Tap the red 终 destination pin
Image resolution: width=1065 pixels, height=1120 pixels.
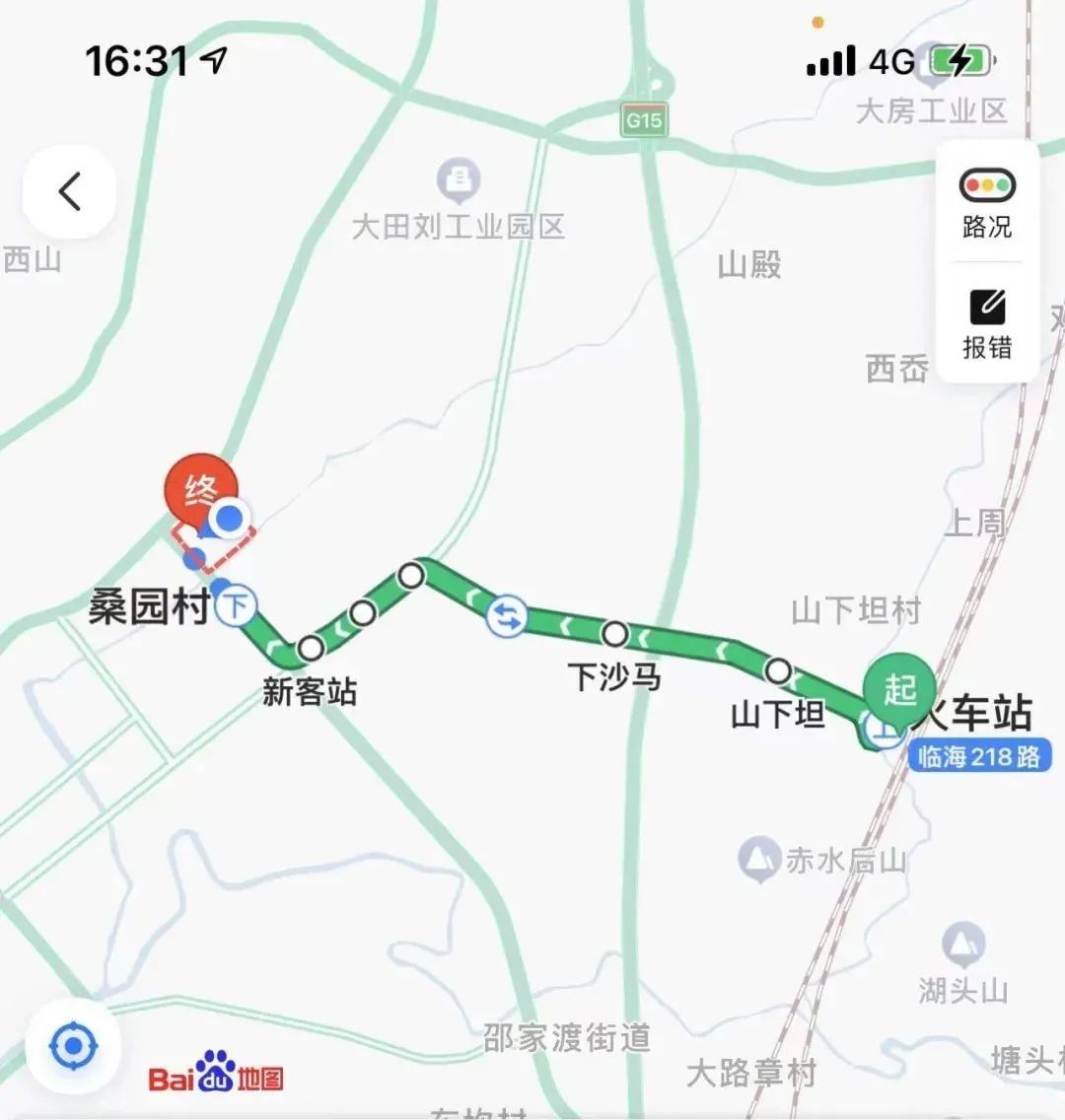(200, 490)
